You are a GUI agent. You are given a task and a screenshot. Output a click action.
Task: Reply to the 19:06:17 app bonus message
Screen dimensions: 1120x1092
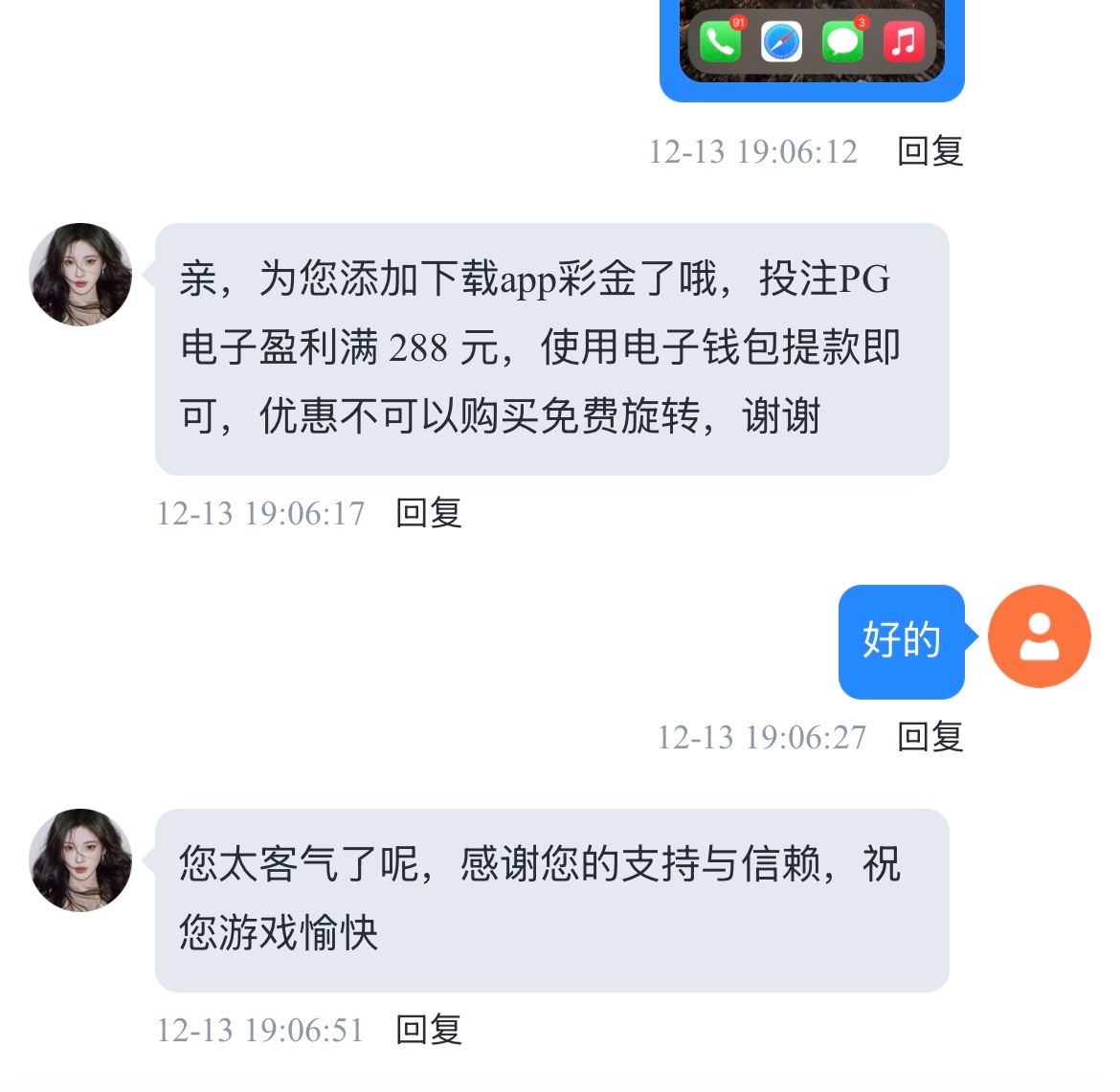click(429, 513)
